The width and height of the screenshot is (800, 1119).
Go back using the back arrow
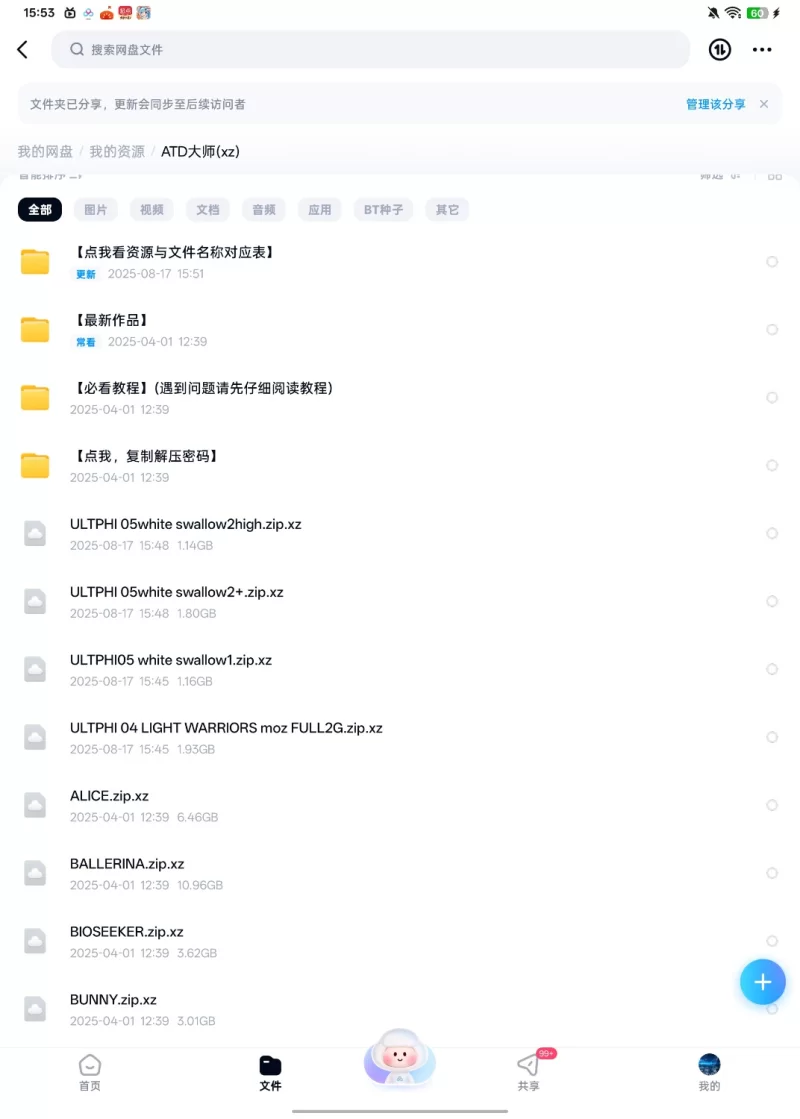point(23,50)
